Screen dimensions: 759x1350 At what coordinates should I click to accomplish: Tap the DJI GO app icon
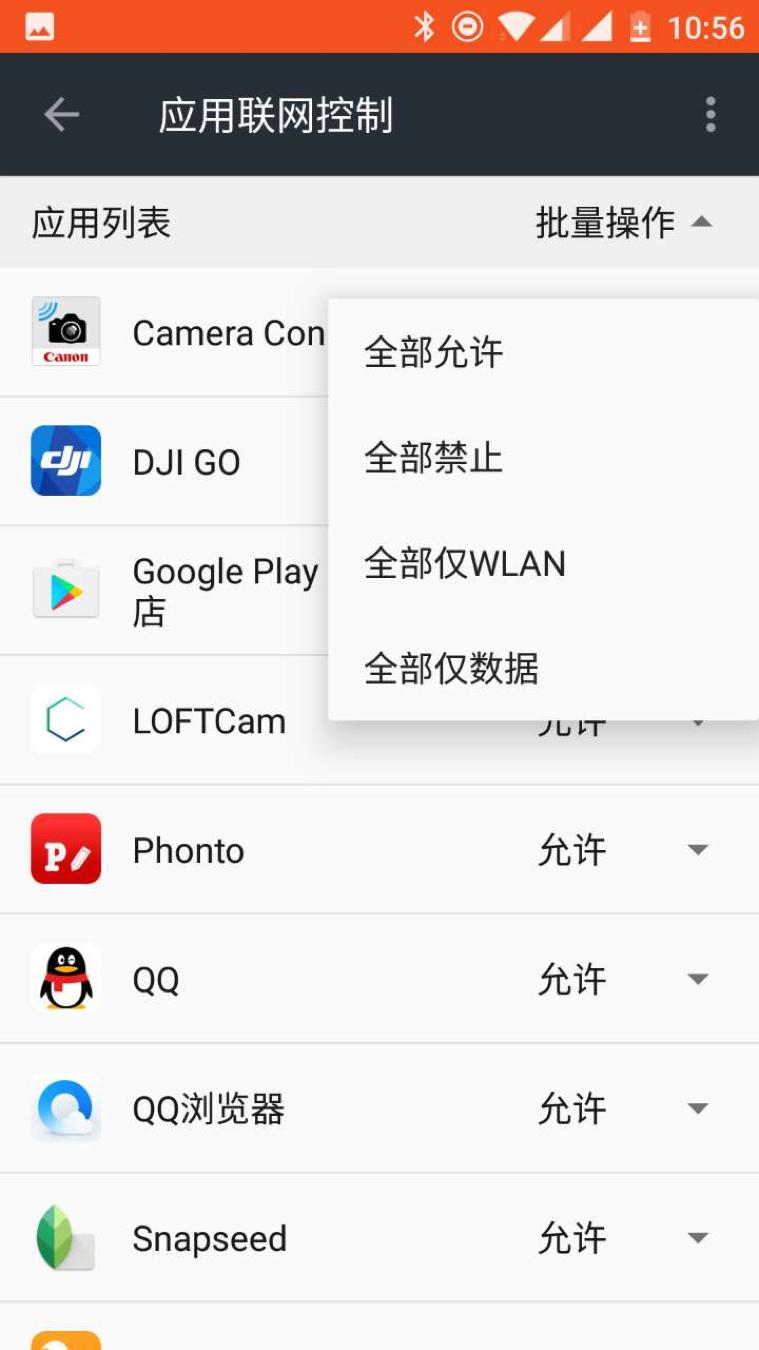(65, 460)
